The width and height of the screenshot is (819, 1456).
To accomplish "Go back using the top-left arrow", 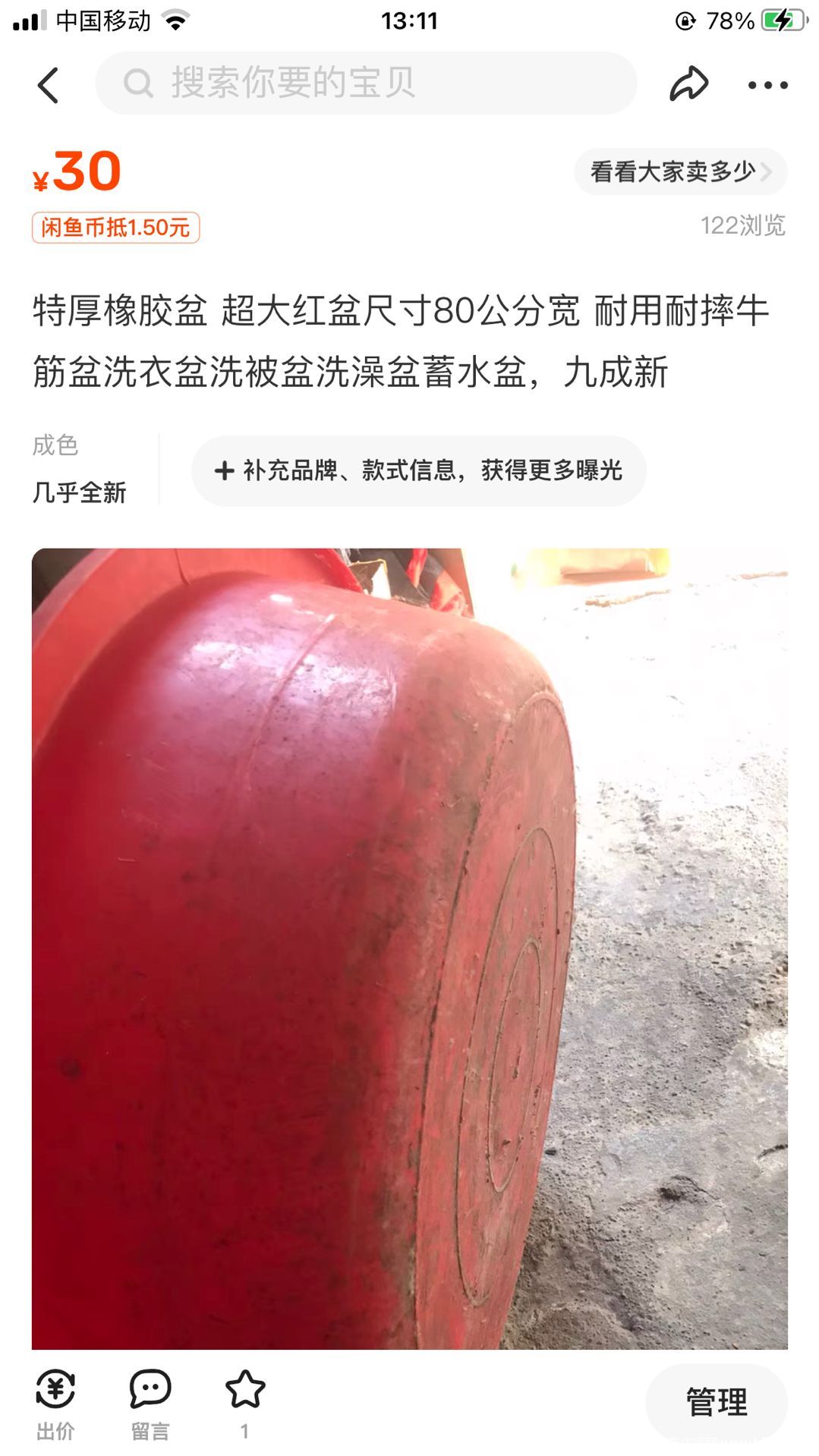I will click(48, 85).
